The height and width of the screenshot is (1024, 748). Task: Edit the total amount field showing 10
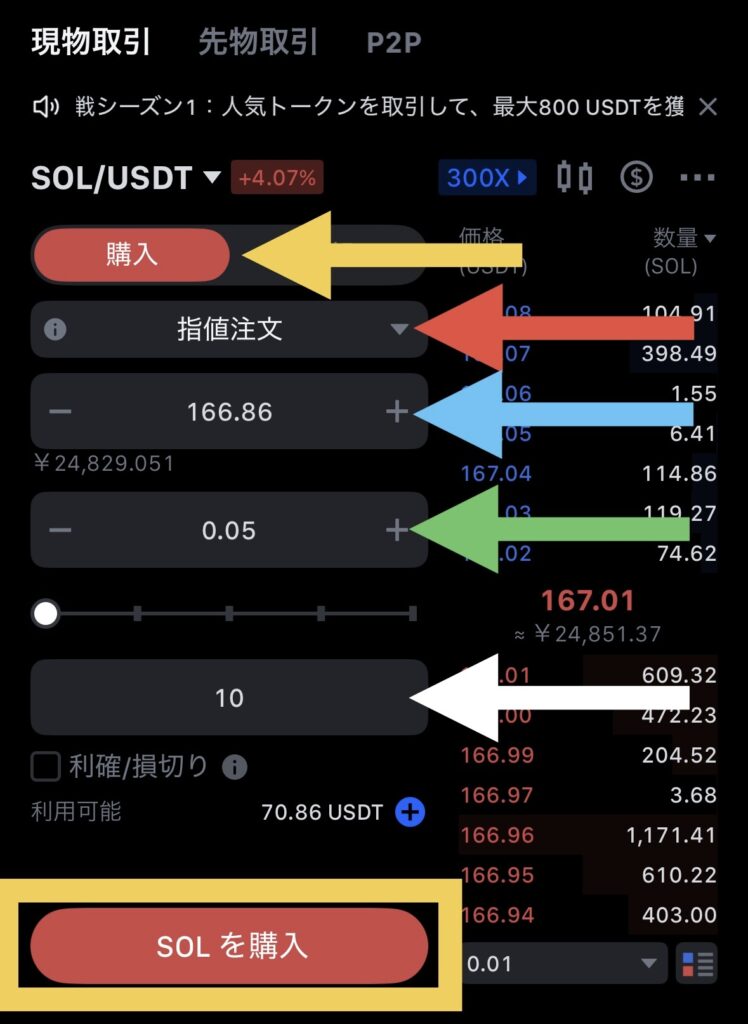click(229, 697)
